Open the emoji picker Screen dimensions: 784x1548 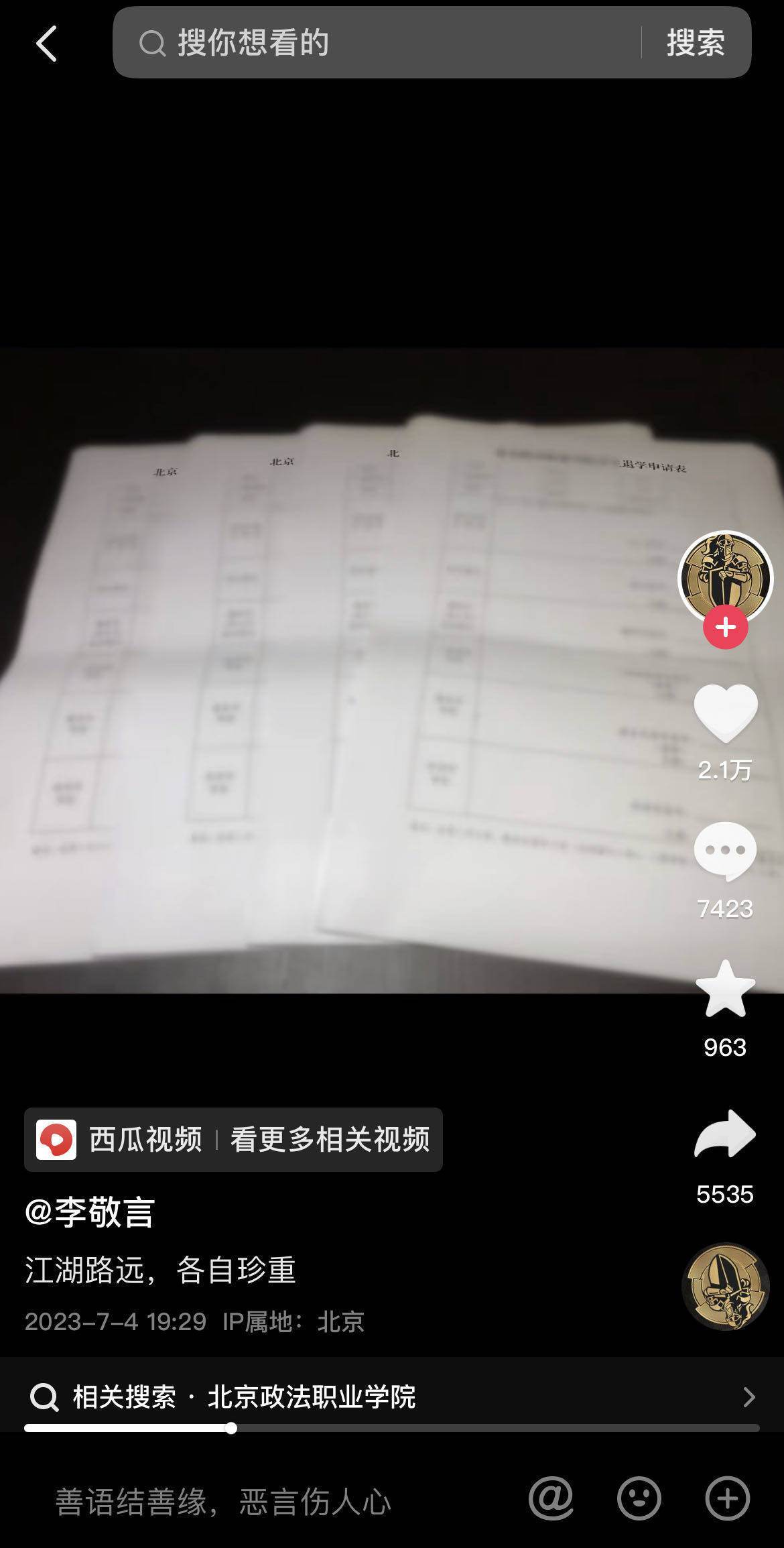pos(639,1498)
